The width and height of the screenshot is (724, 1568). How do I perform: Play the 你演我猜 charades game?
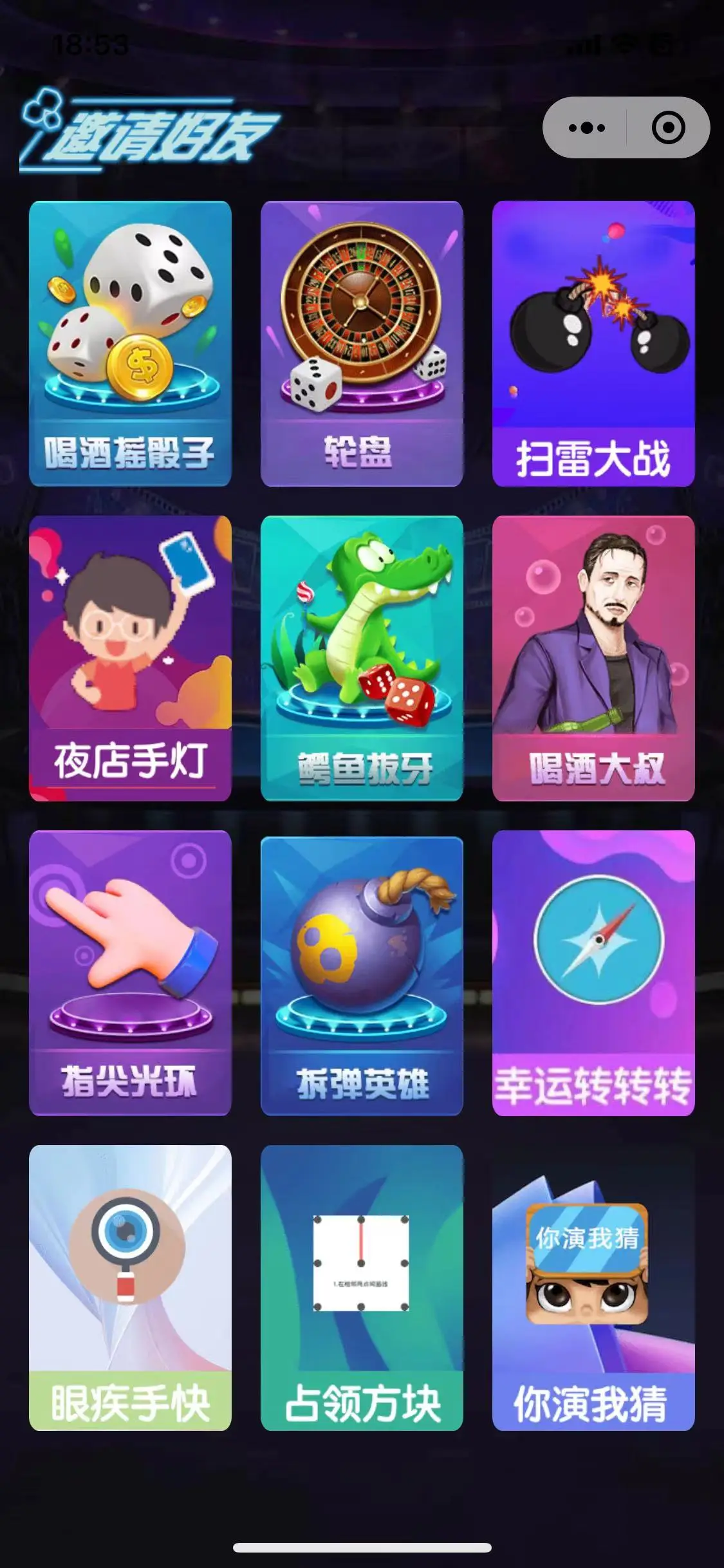coord(593,1287)
